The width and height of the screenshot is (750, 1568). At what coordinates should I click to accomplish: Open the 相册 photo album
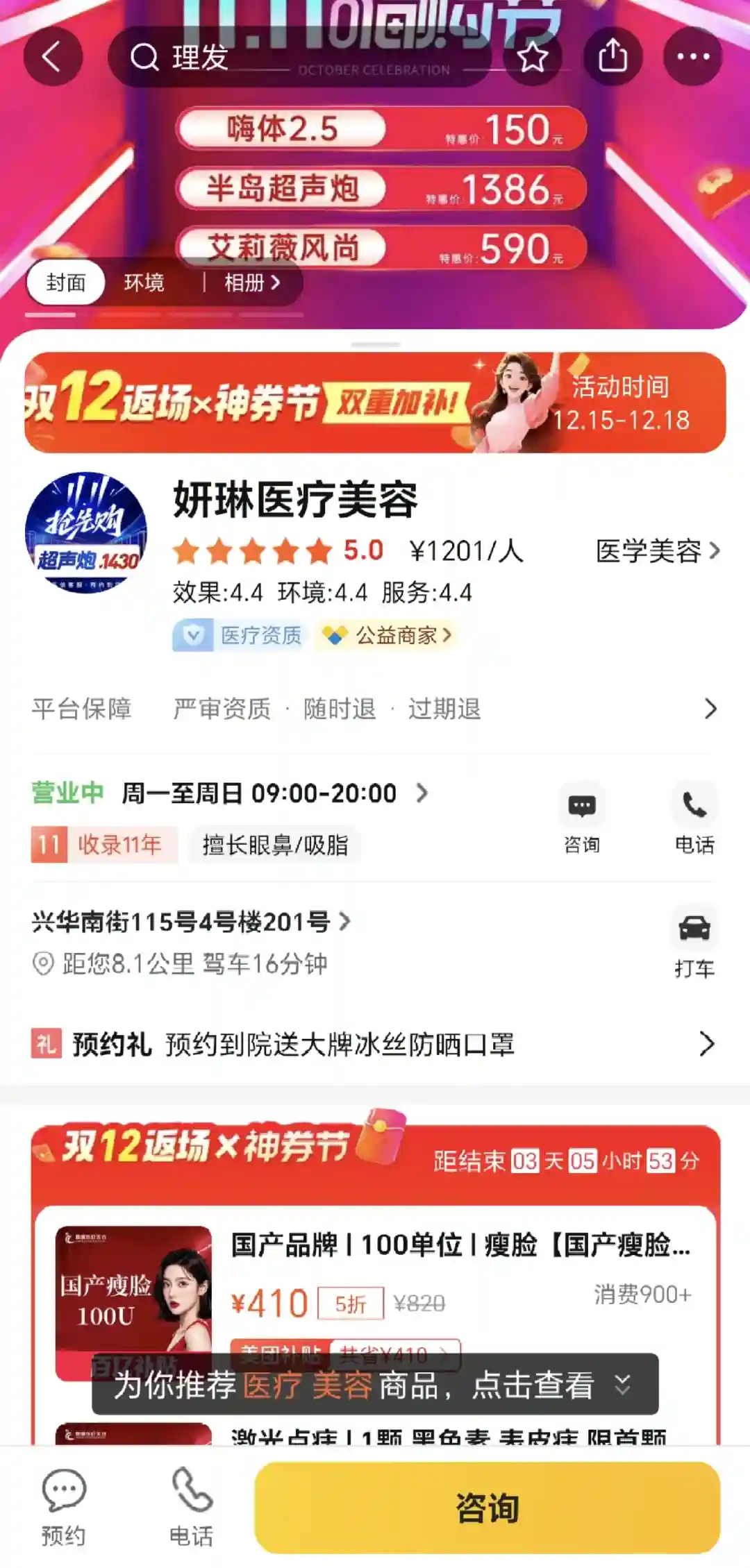coord(251,283)
